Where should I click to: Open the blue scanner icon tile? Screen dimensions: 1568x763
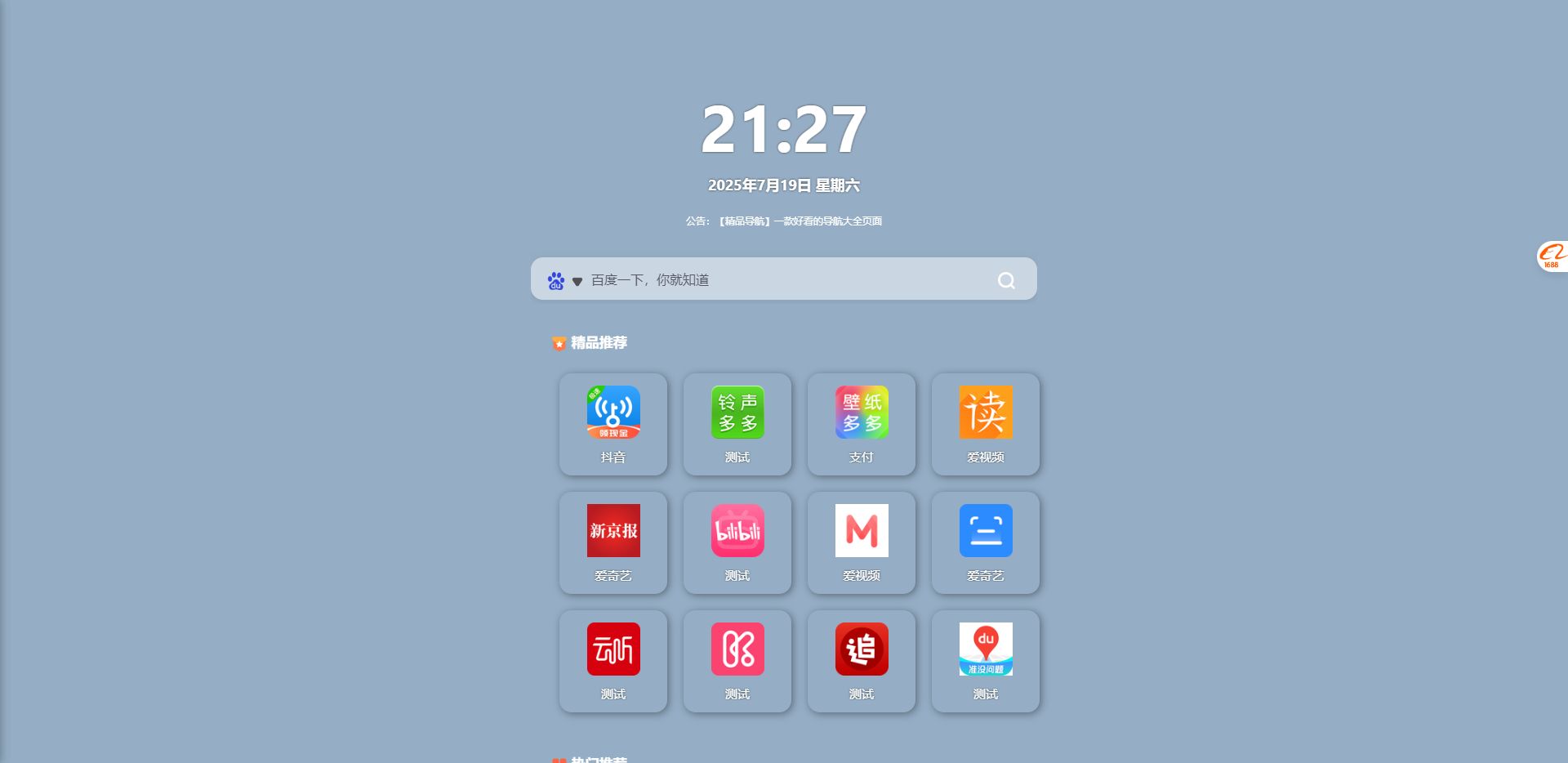pyautogui.click(x=986, y=542)
